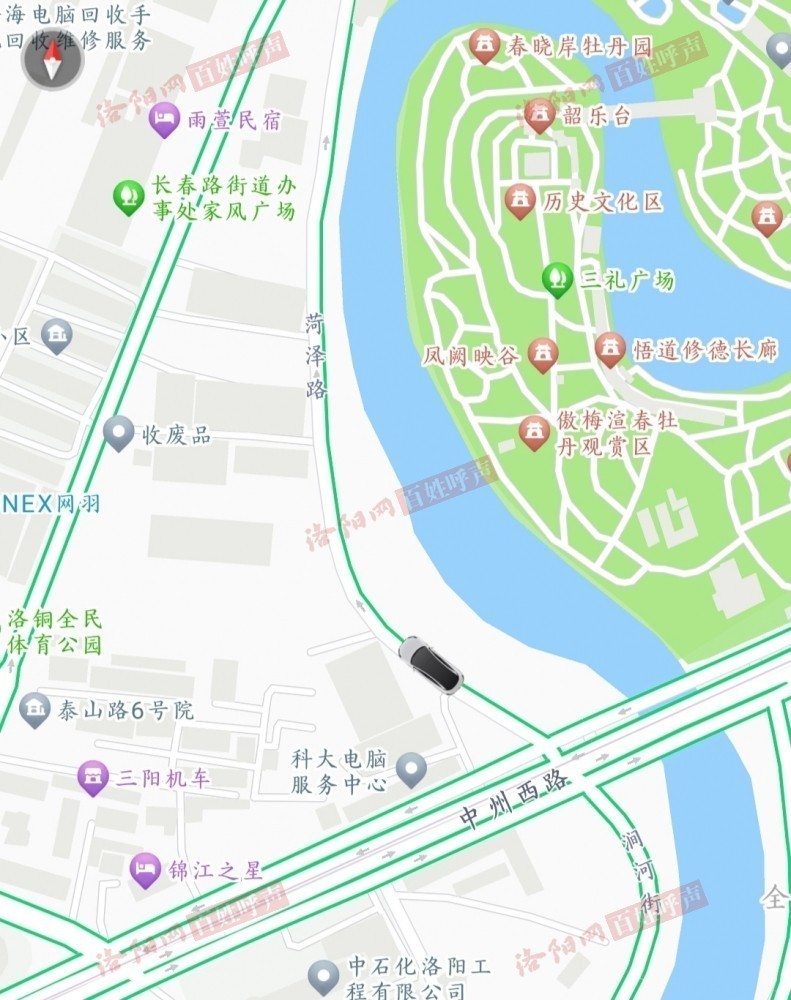791x1000 pixels.
Task: Open the 历史文化区 map marker
Action: tap(518, 201)
